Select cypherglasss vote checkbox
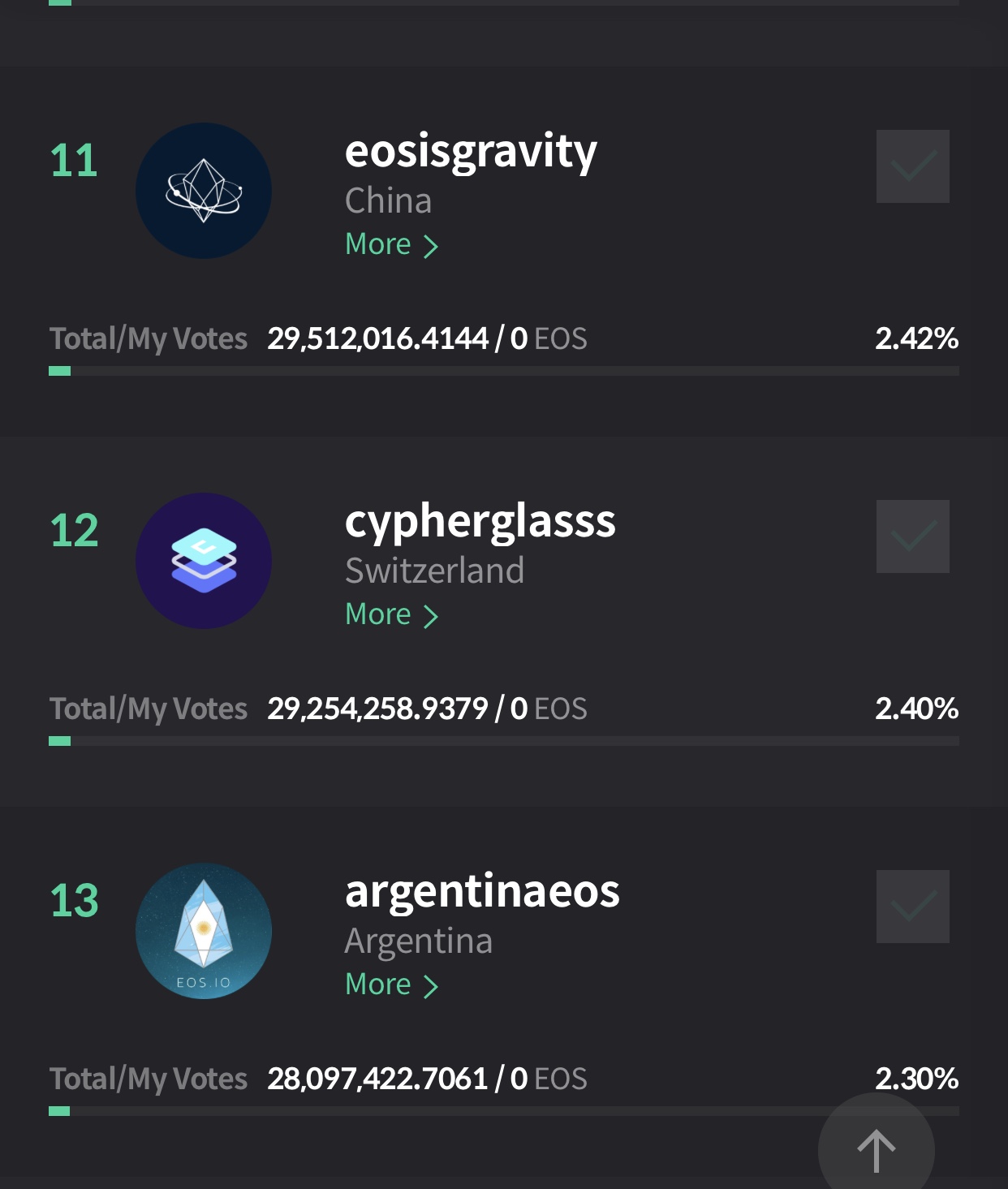1008x1189 pixels. (x=912, y=536)
